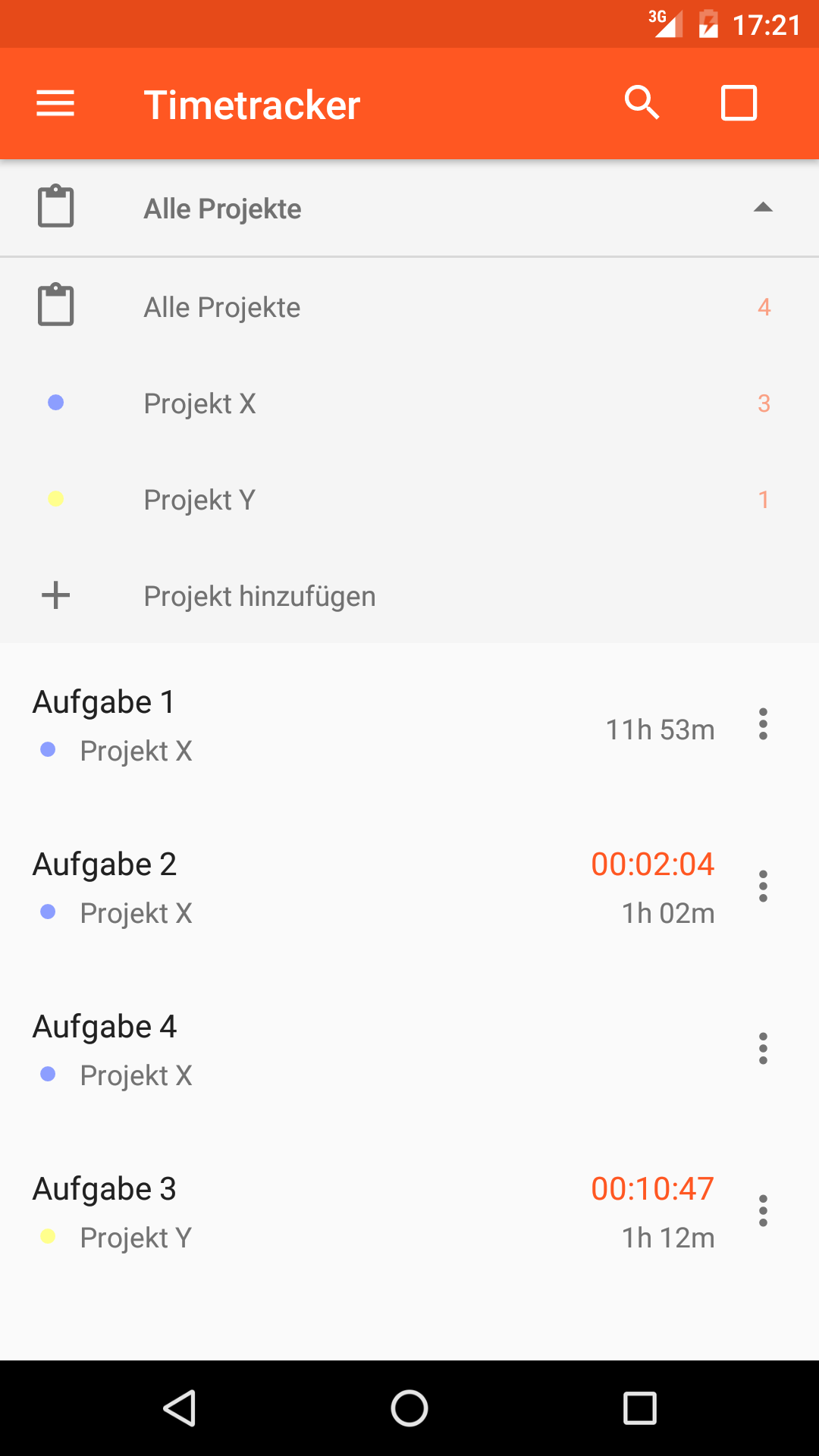Tap the square stop icon in app bar
This screenshot has height=1456, width=819.
[x=739, y=103]
